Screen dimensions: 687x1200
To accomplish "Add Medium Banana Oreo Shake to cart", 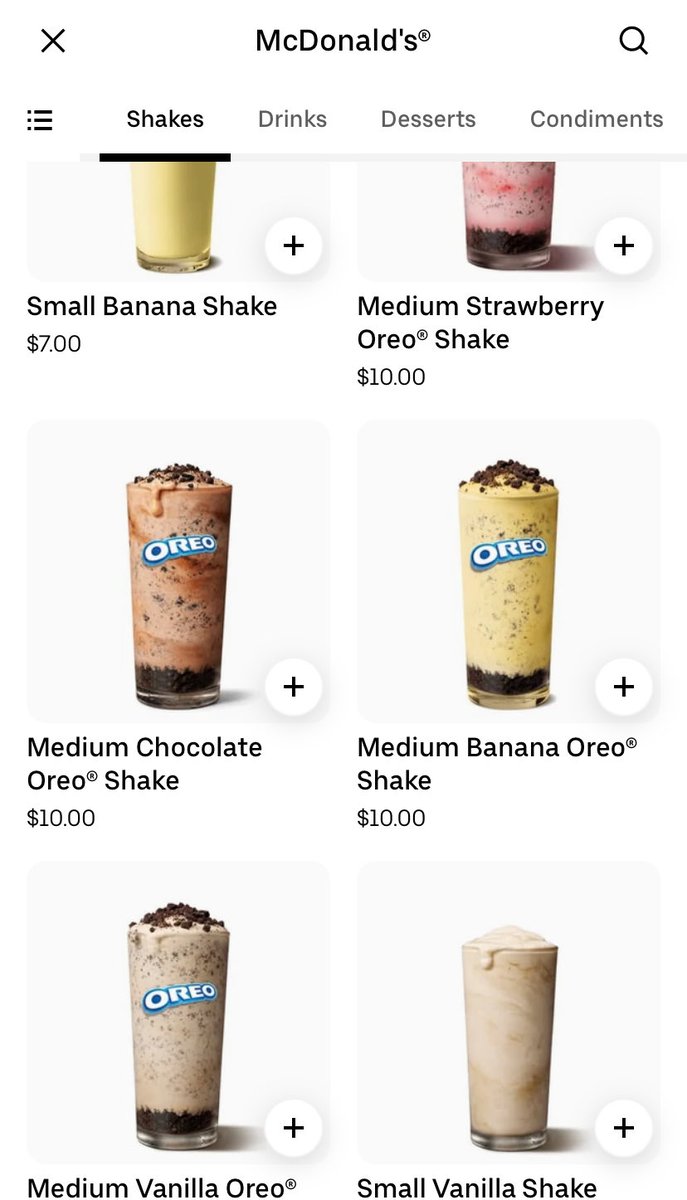I will tap(623, 687).
